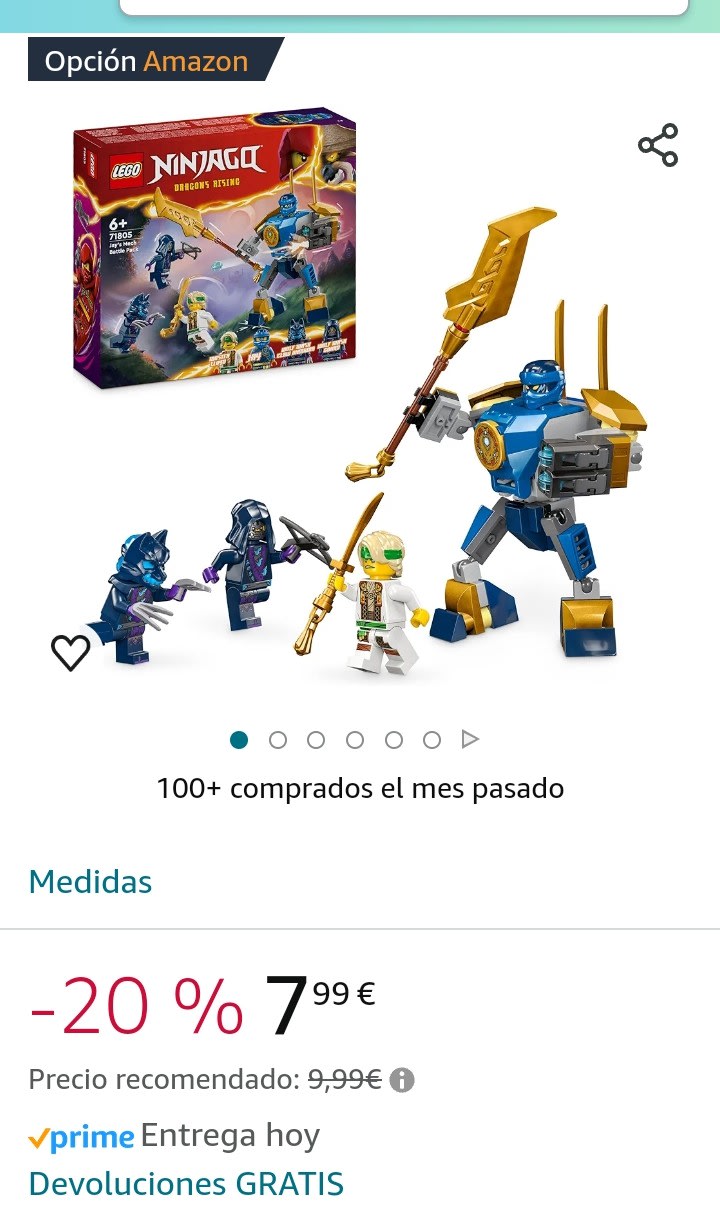Tap the search box at the top
720x1206 pixels.
404,6
